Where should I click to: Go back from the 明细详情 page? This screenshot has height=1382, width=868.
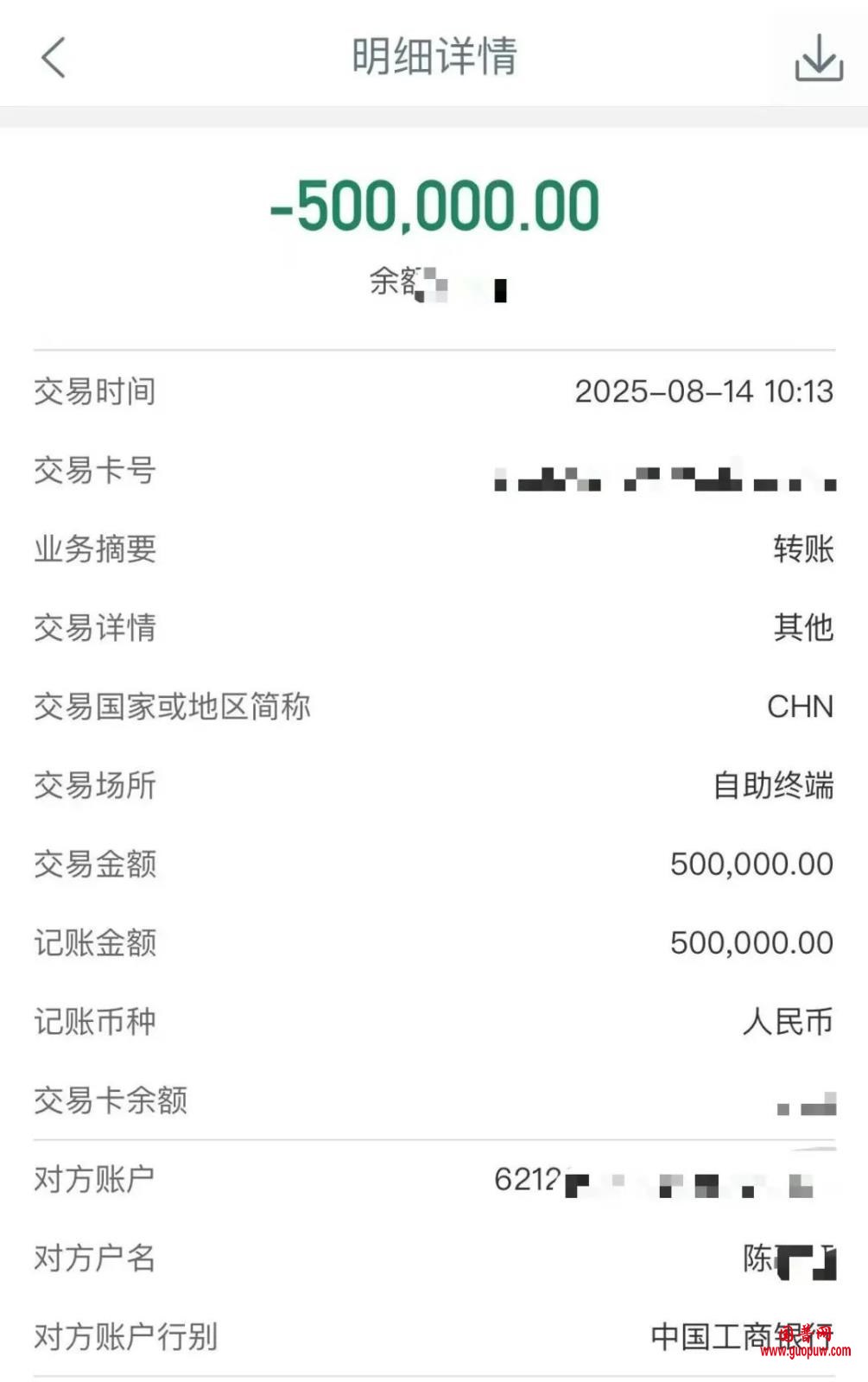coord(54,58)
